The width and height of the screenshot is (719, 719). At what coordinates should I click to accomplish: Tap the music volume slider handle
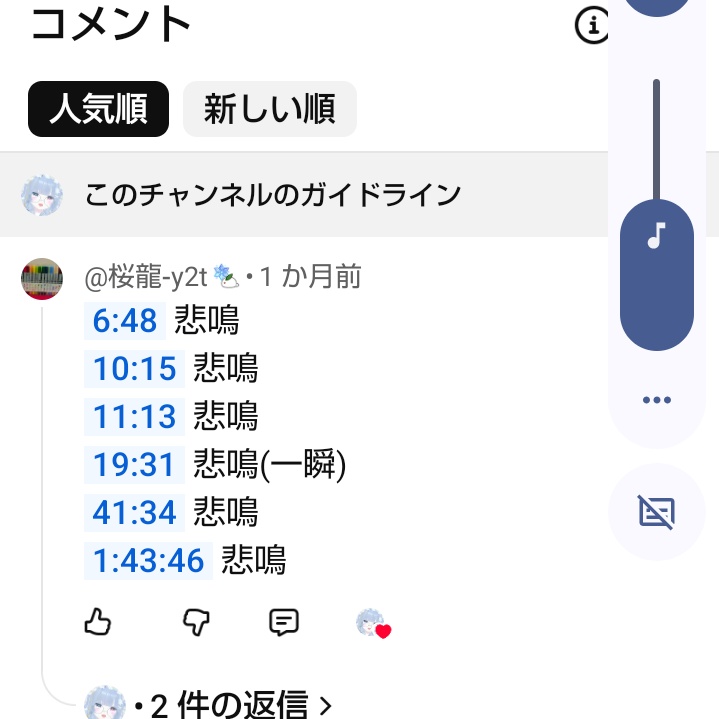click(x=656, y=274)
